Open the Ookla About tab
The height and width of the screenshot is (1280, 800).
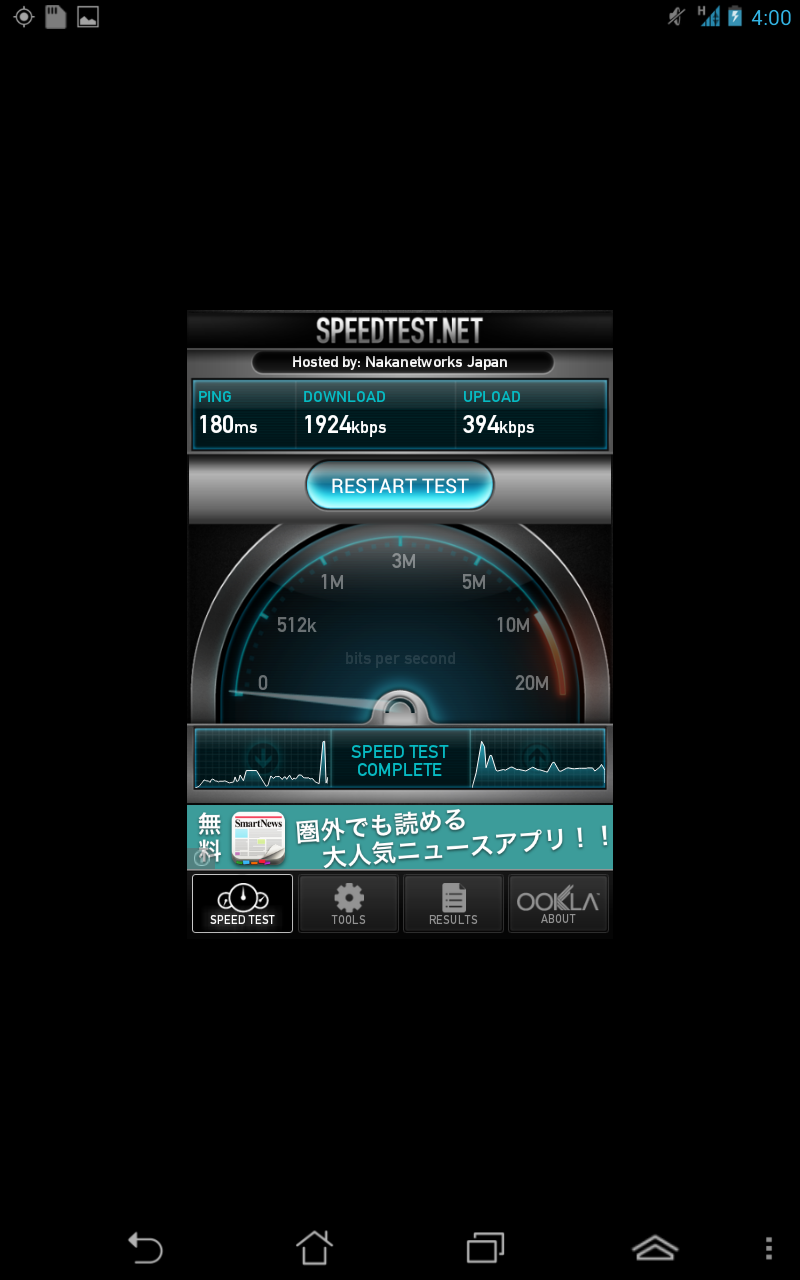(558, 904)
